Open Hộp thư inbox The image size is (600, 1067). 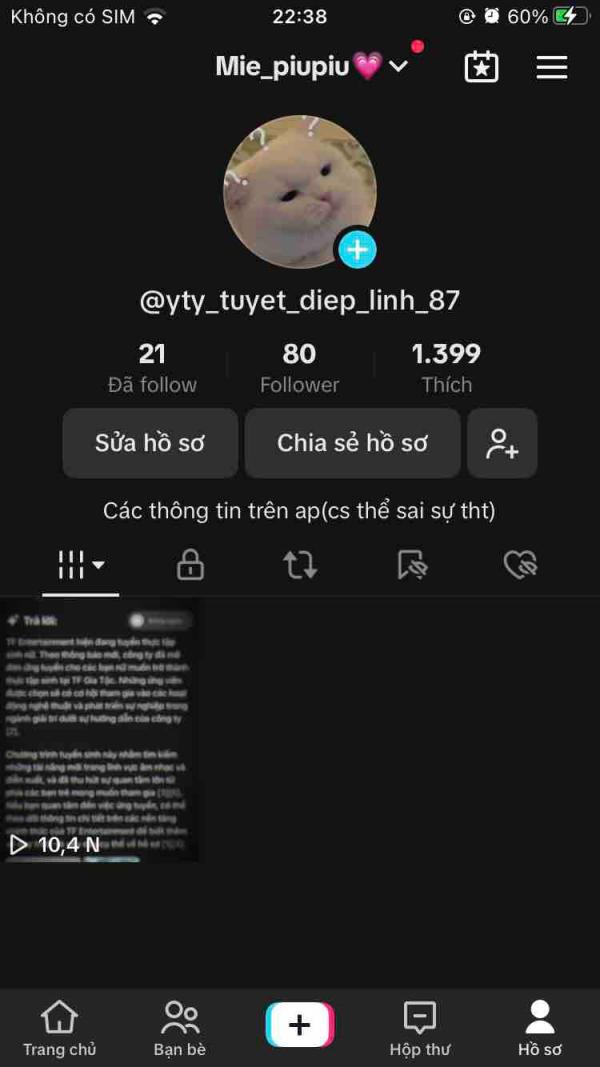pyautogui.click(x=420, y=1029)
